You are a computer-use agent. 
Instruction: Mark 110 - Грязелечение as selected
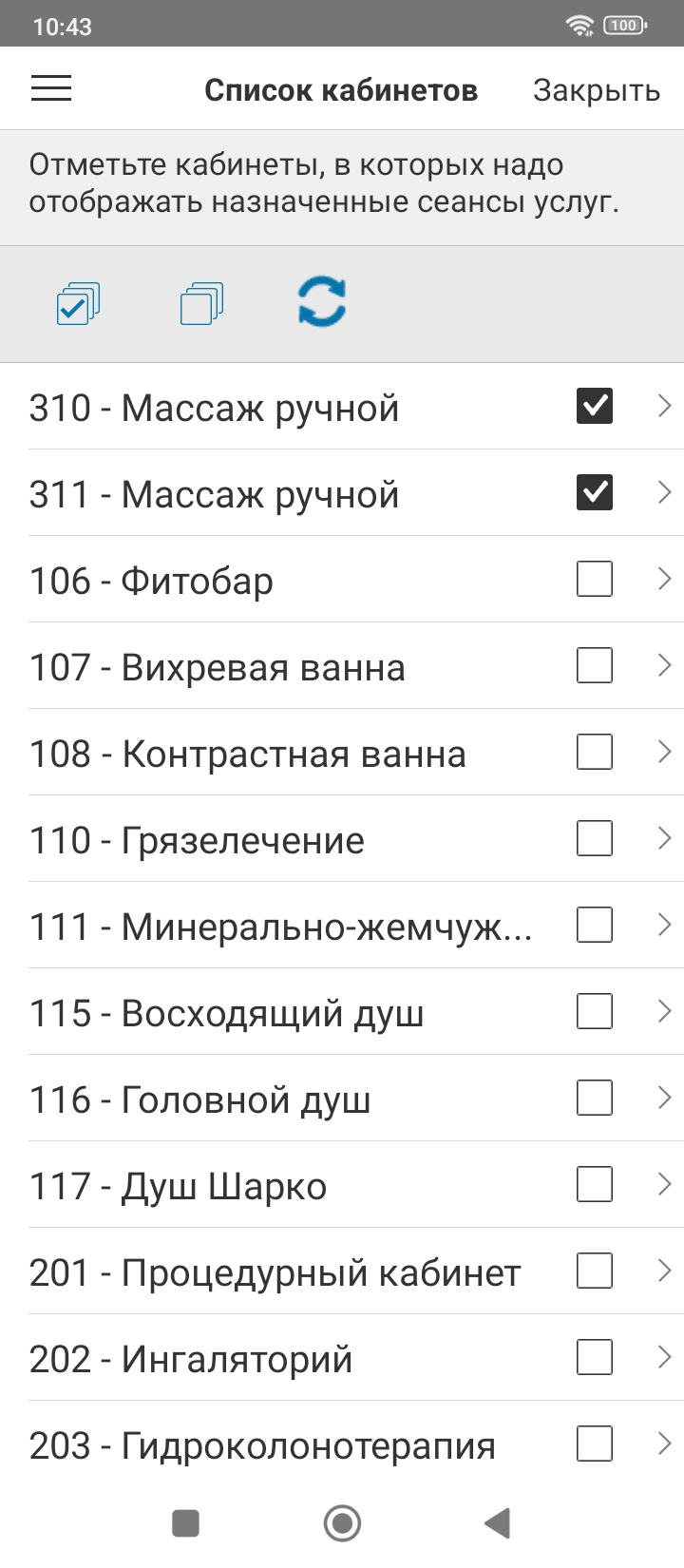point(595,838)
